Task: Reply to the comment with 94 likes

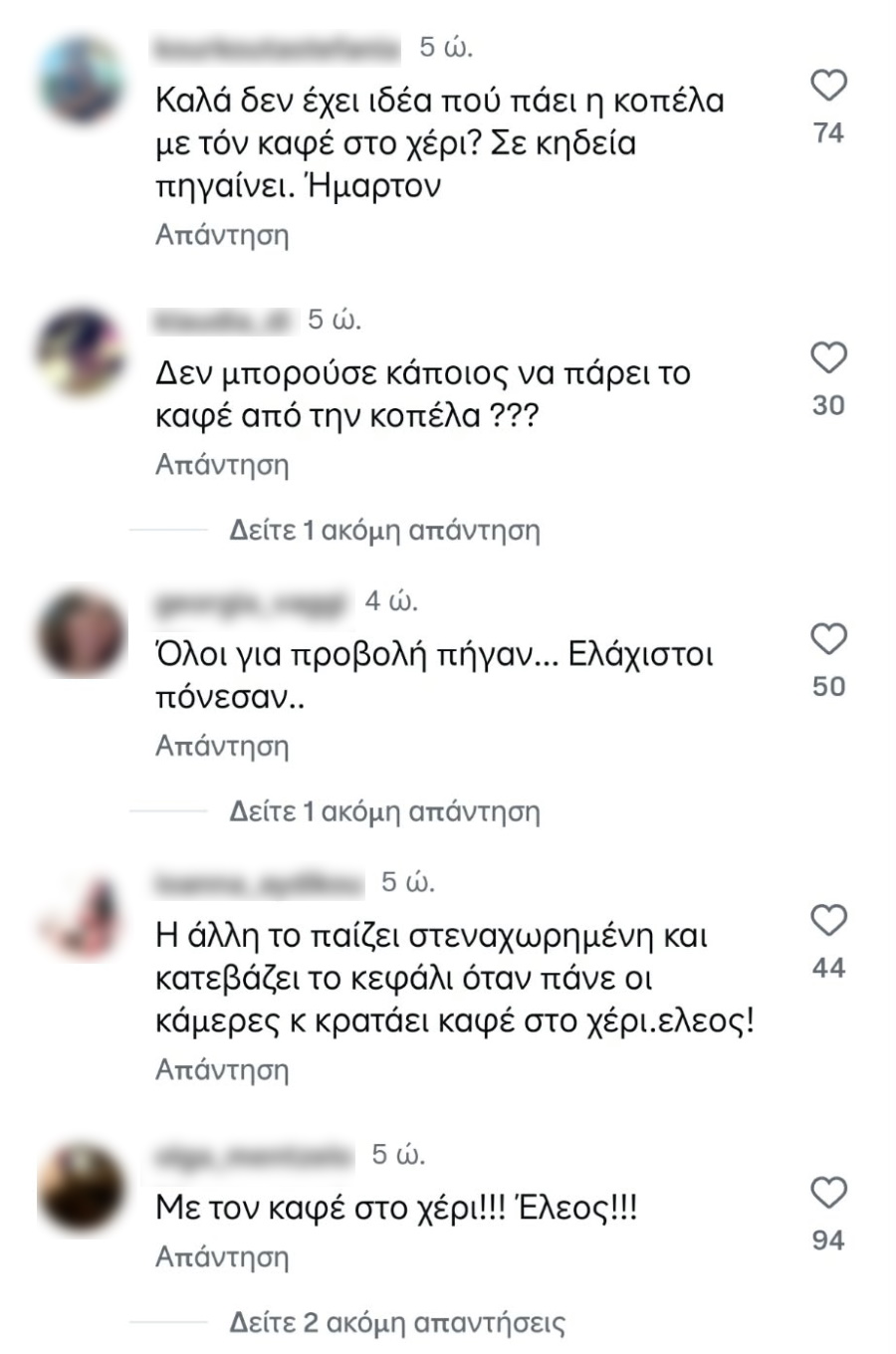Action: tap(222, 1257)
